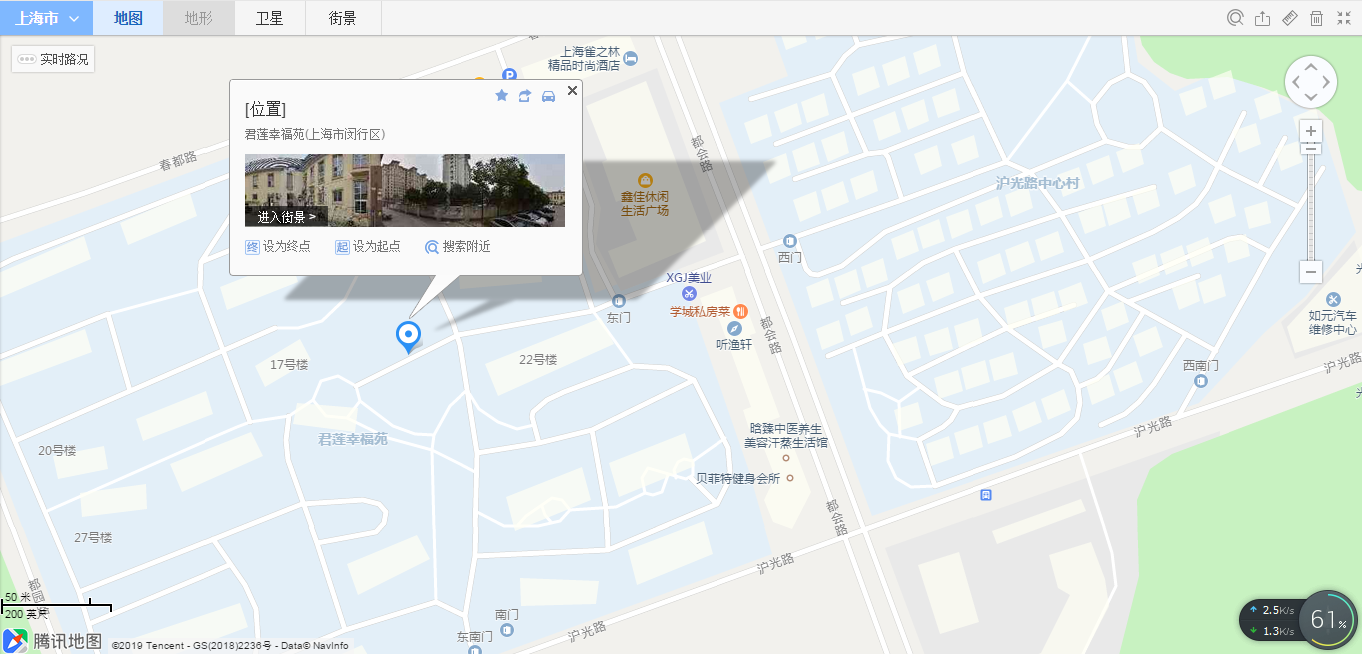Open the ruler distance measuring tool
This screenshot has width=1362, height=654.
point(1290,18)
